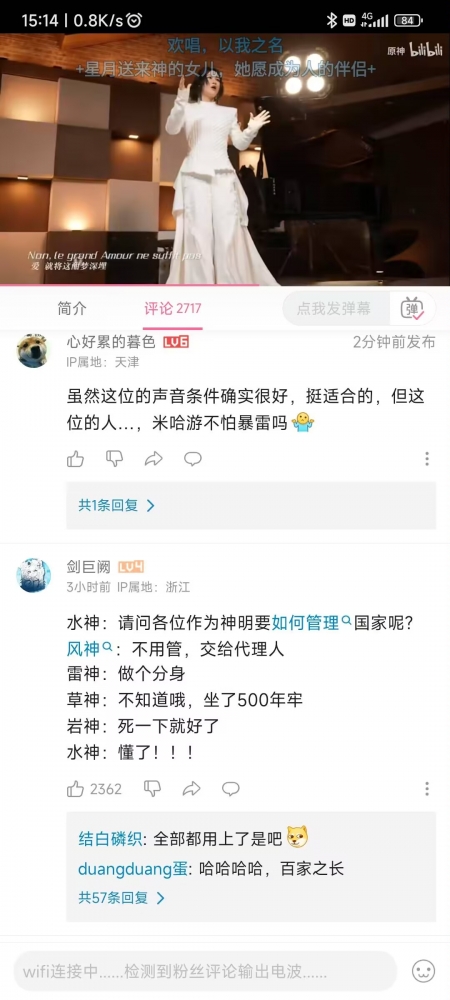
Task: Open more options for 剑巨阙's comment
Action: click(426, 789)
